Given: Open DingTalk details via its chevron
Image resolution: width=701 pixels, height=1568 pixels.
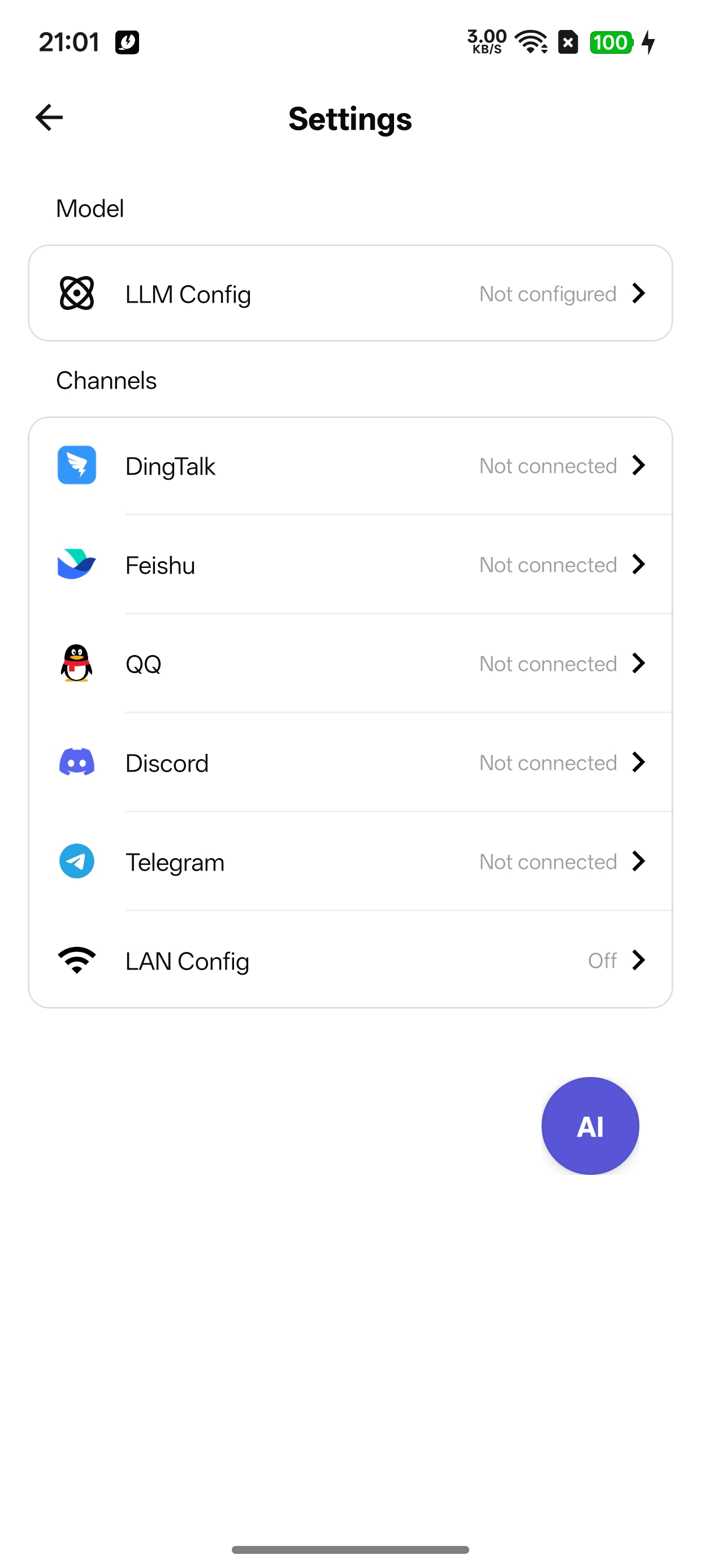Looking at the screenshot, I should coord(639,465).
